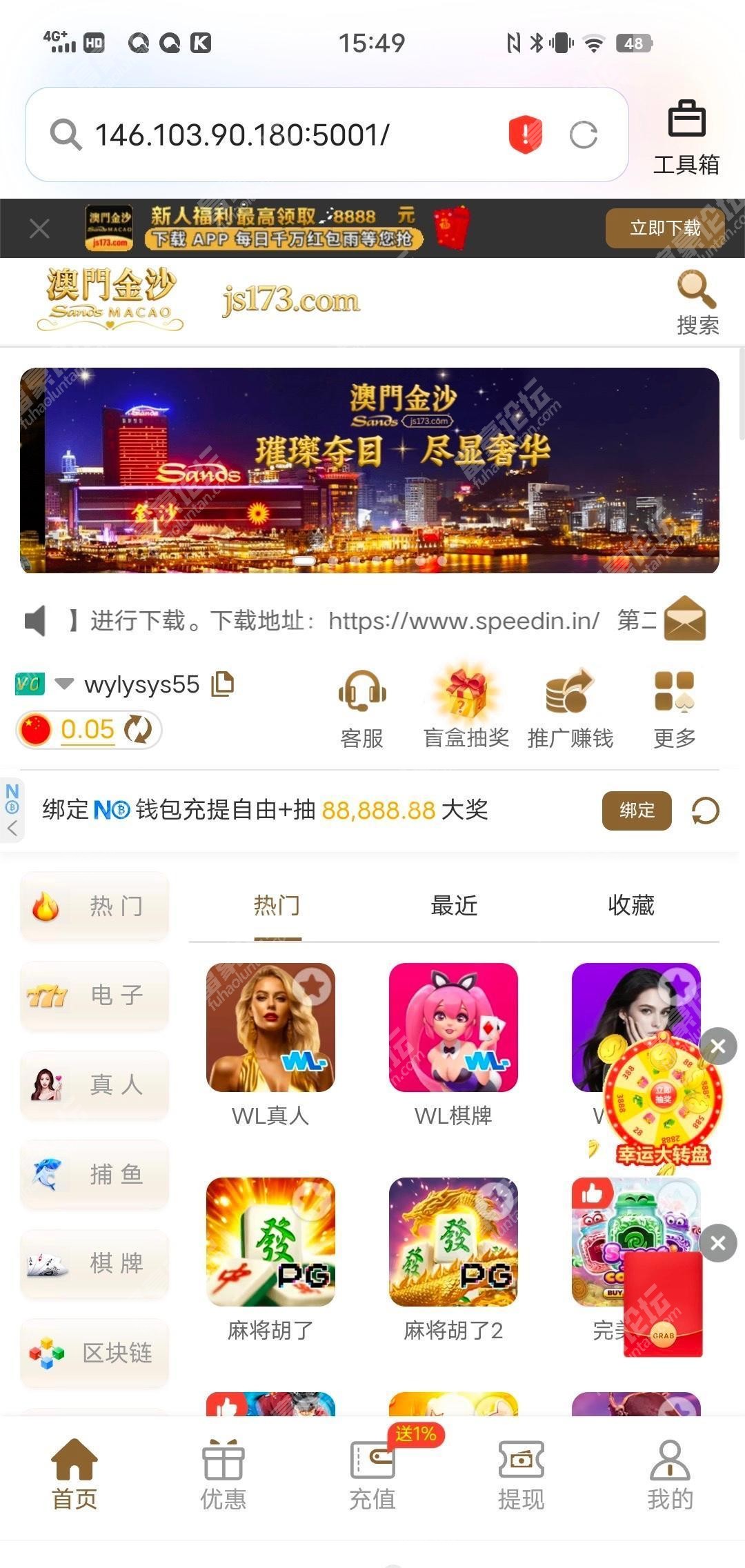Open 推广赚钱 promotion page

tap(570, 708)
